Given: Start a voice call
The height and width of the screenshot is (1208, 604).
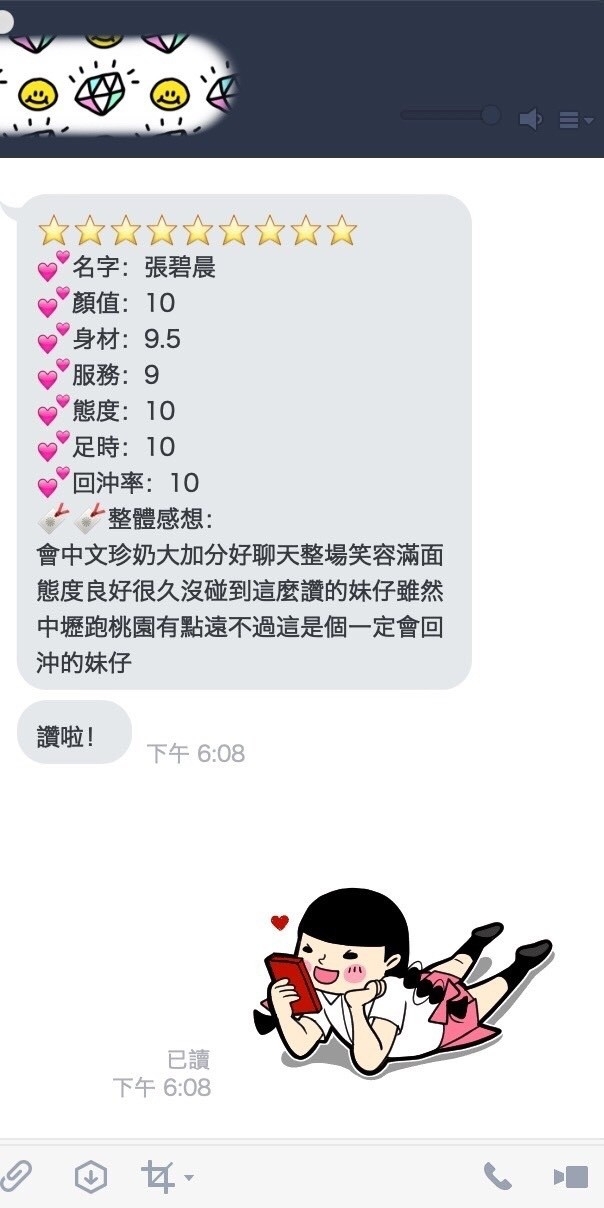Looking at the screenshot, I should 497,1176.
